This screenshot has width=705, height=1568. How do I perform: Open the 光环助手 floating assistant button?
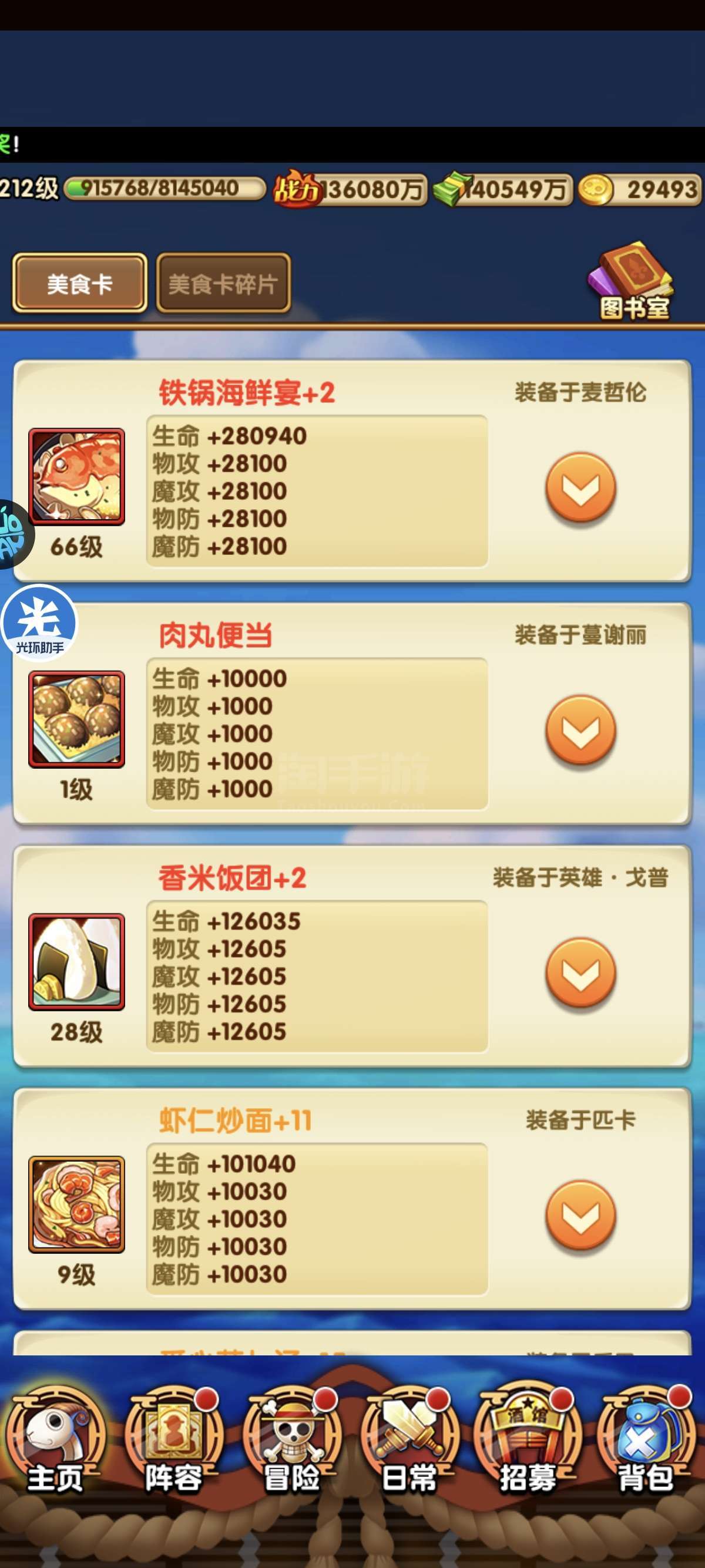(x=39, y=623)
